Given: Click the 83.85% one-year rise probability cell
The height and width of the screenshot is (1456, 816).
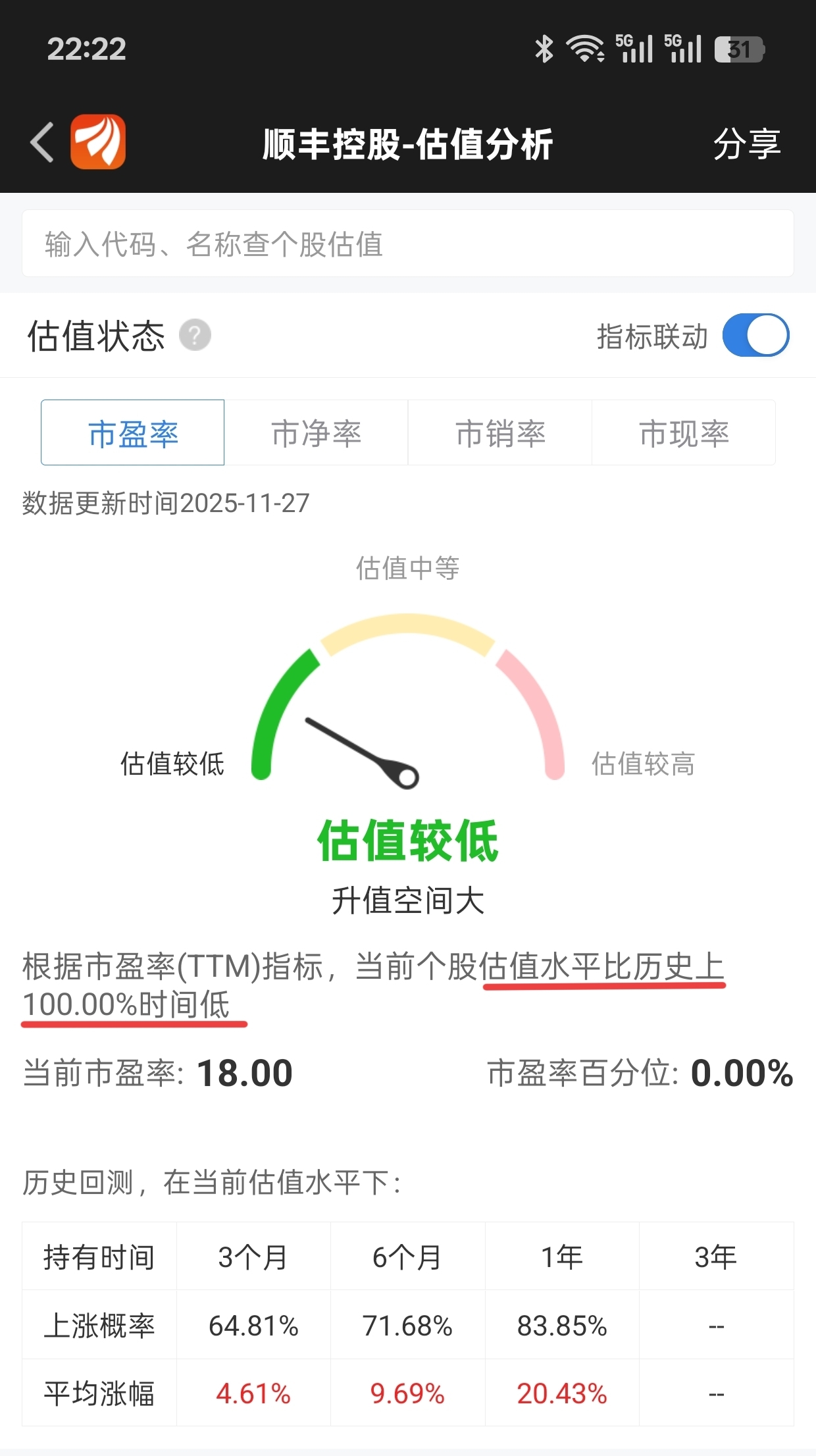Looking at the screenshot, I should (561, 1323).
